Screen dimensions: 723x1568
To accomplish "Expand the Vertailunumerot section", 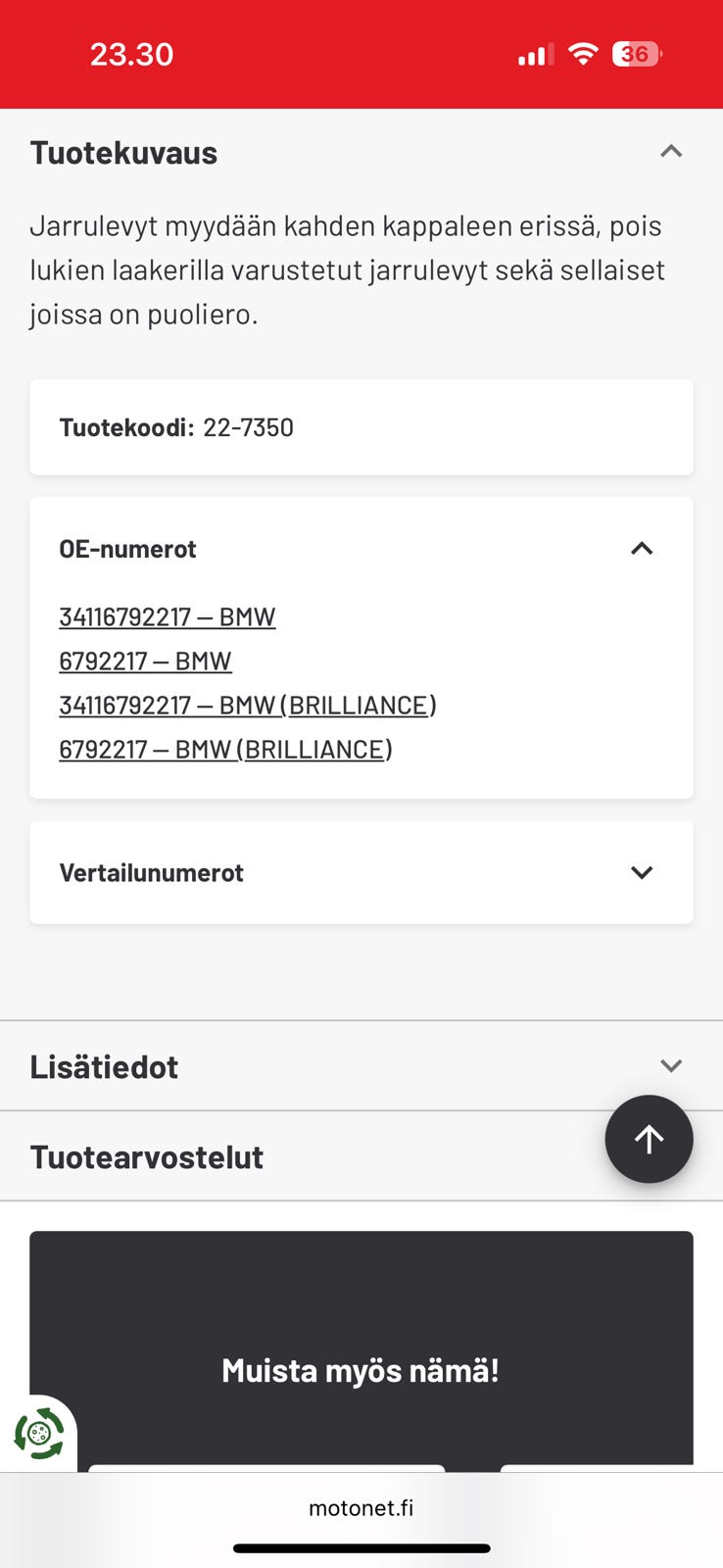I will click(641, 872).
